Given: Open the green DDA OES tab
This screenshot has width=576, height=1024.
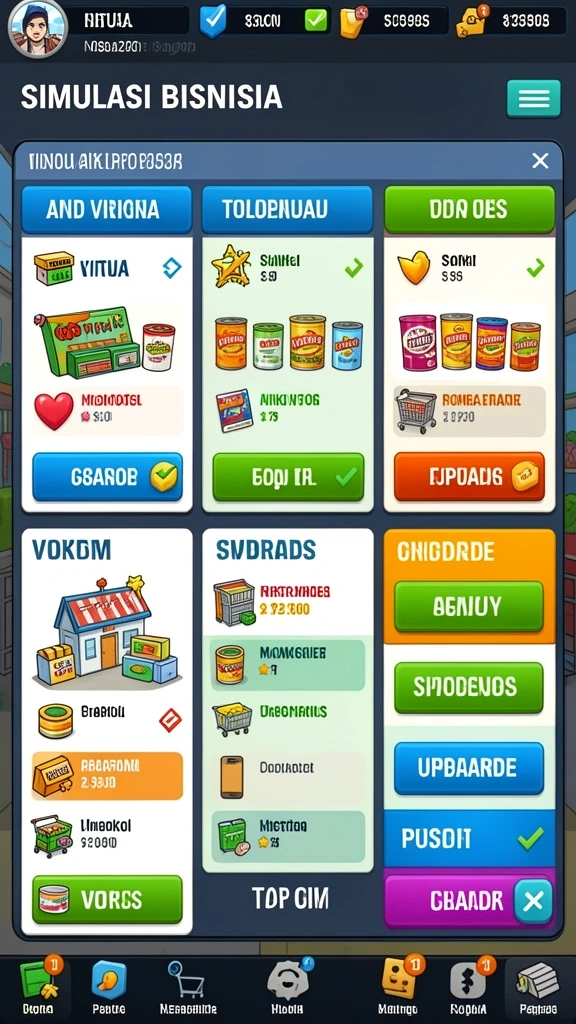Looking at the screenshot, I should tap(469, 210).
